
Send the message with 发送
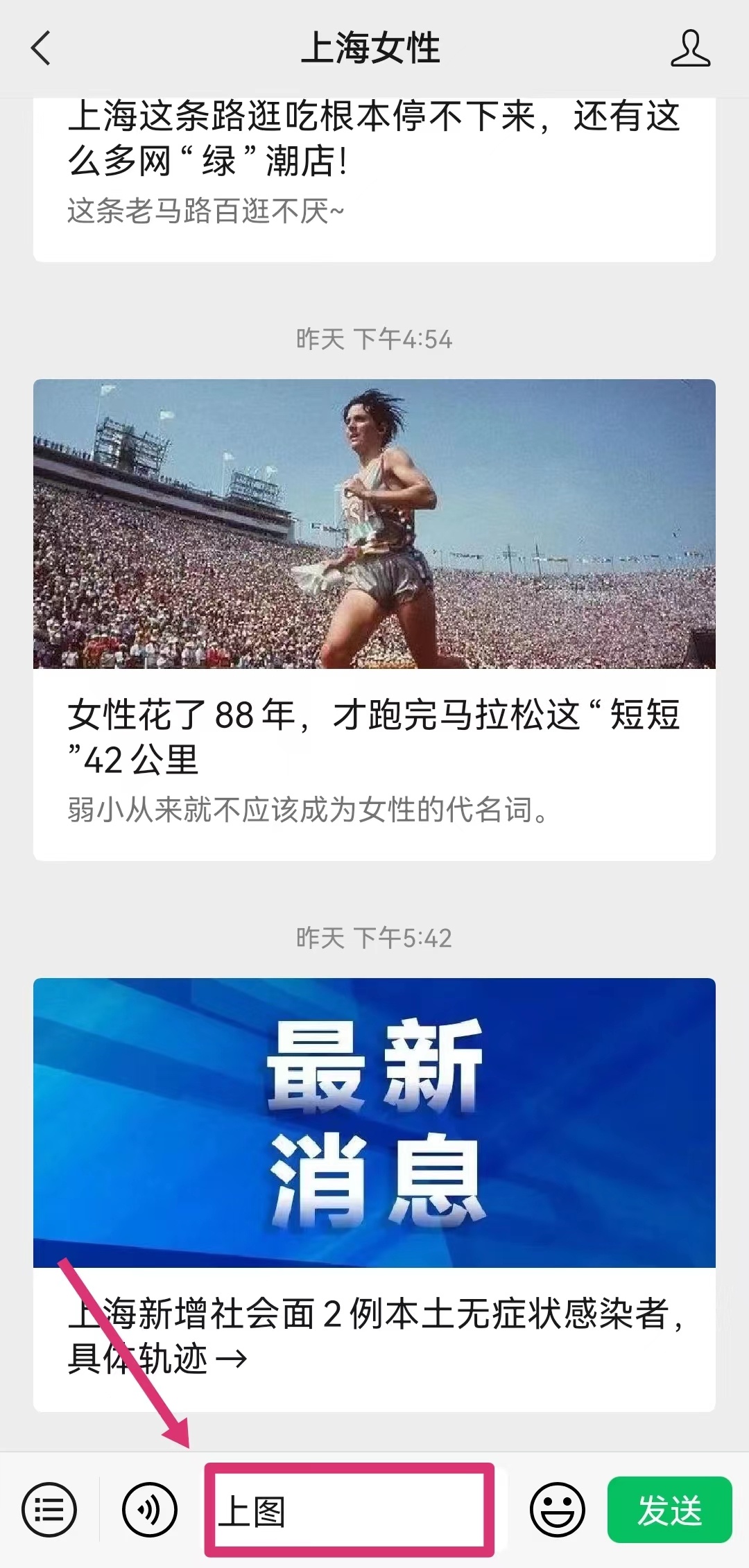click(x=669, y=1509)
